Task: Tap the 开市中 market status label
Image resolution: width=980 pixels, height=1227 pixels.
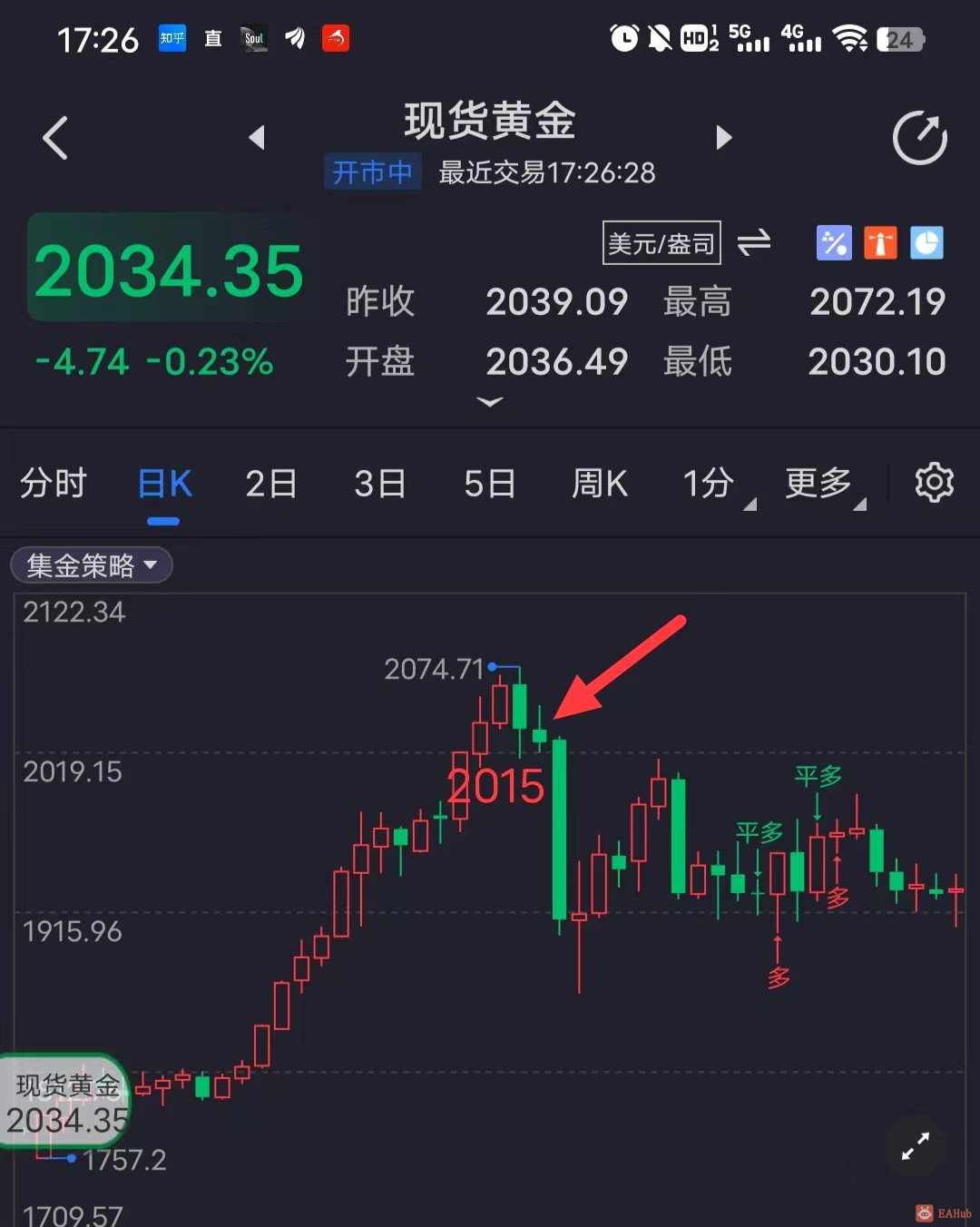Action: (372, 172)
